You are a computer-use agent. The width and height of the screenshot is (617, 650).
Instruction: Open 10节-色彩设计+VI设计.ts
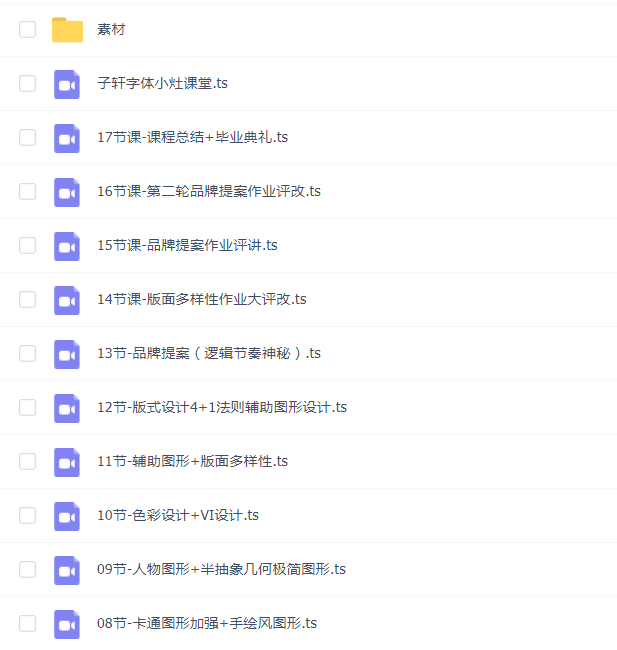tap(177, 515)
